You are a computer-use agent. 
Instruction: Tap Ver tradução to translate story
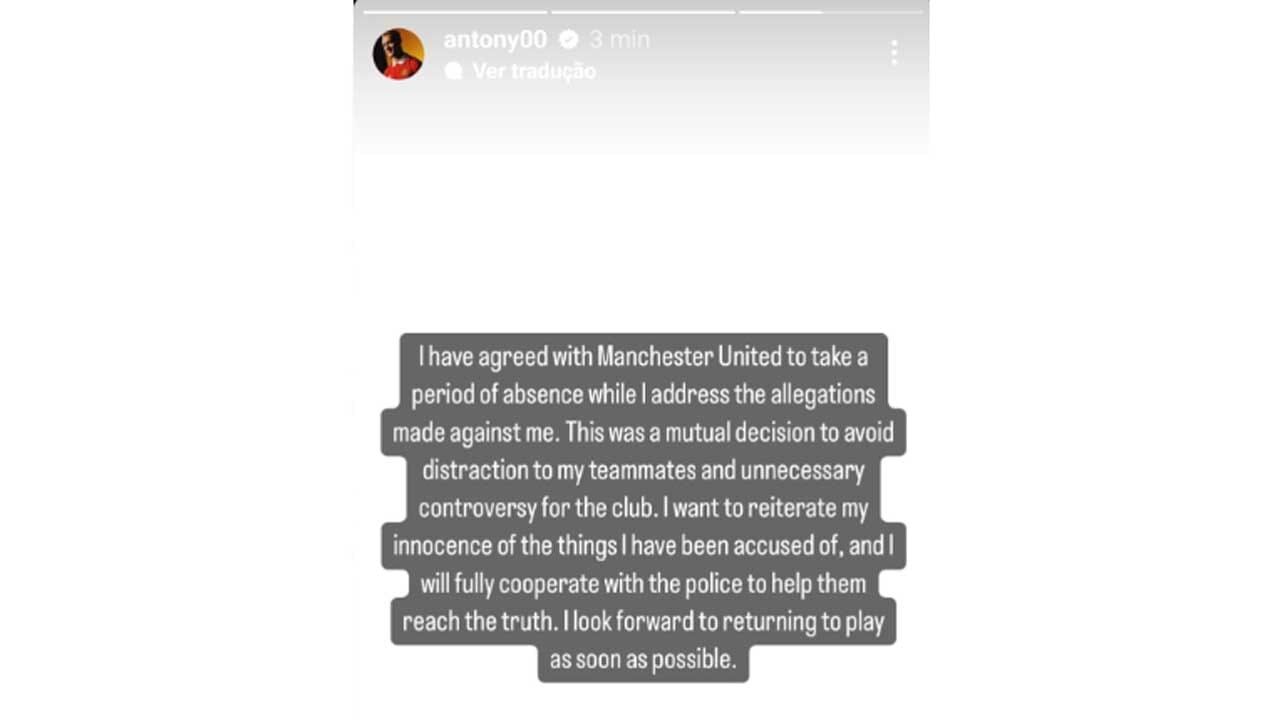point(533,71)
